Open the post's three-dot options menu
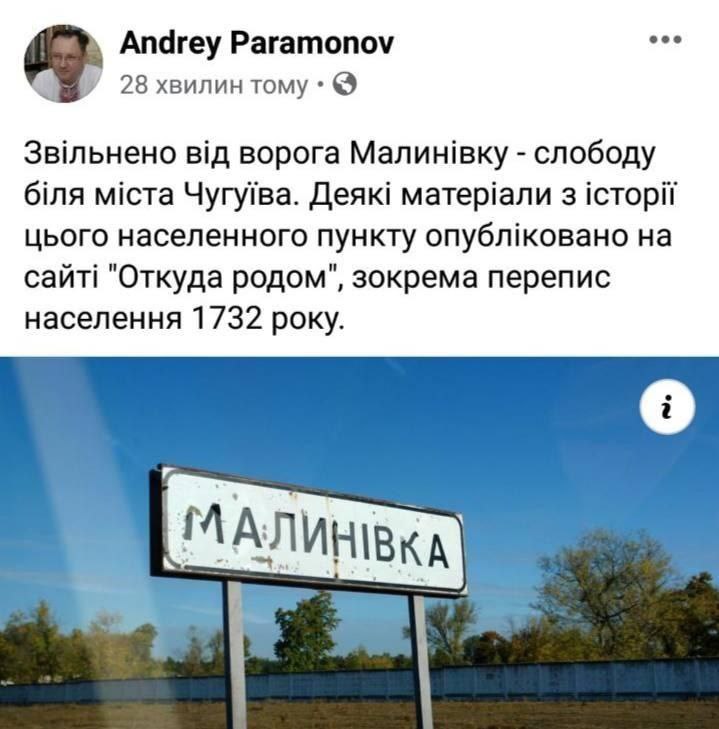Screen dimensions: 719x729 [665, 40]
